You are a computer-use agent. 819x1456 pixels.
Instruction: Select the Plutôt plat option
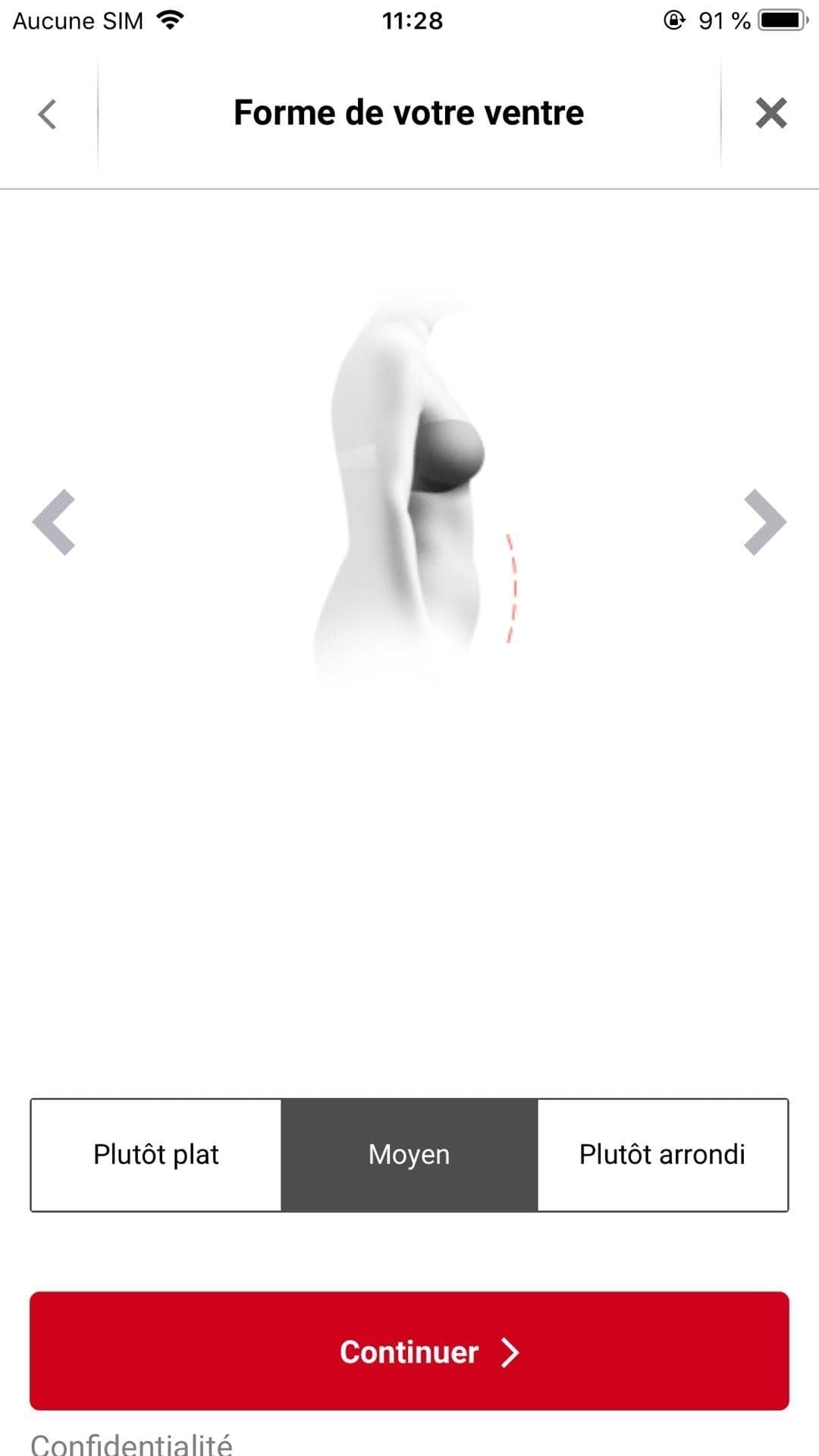pos(156,1155)
